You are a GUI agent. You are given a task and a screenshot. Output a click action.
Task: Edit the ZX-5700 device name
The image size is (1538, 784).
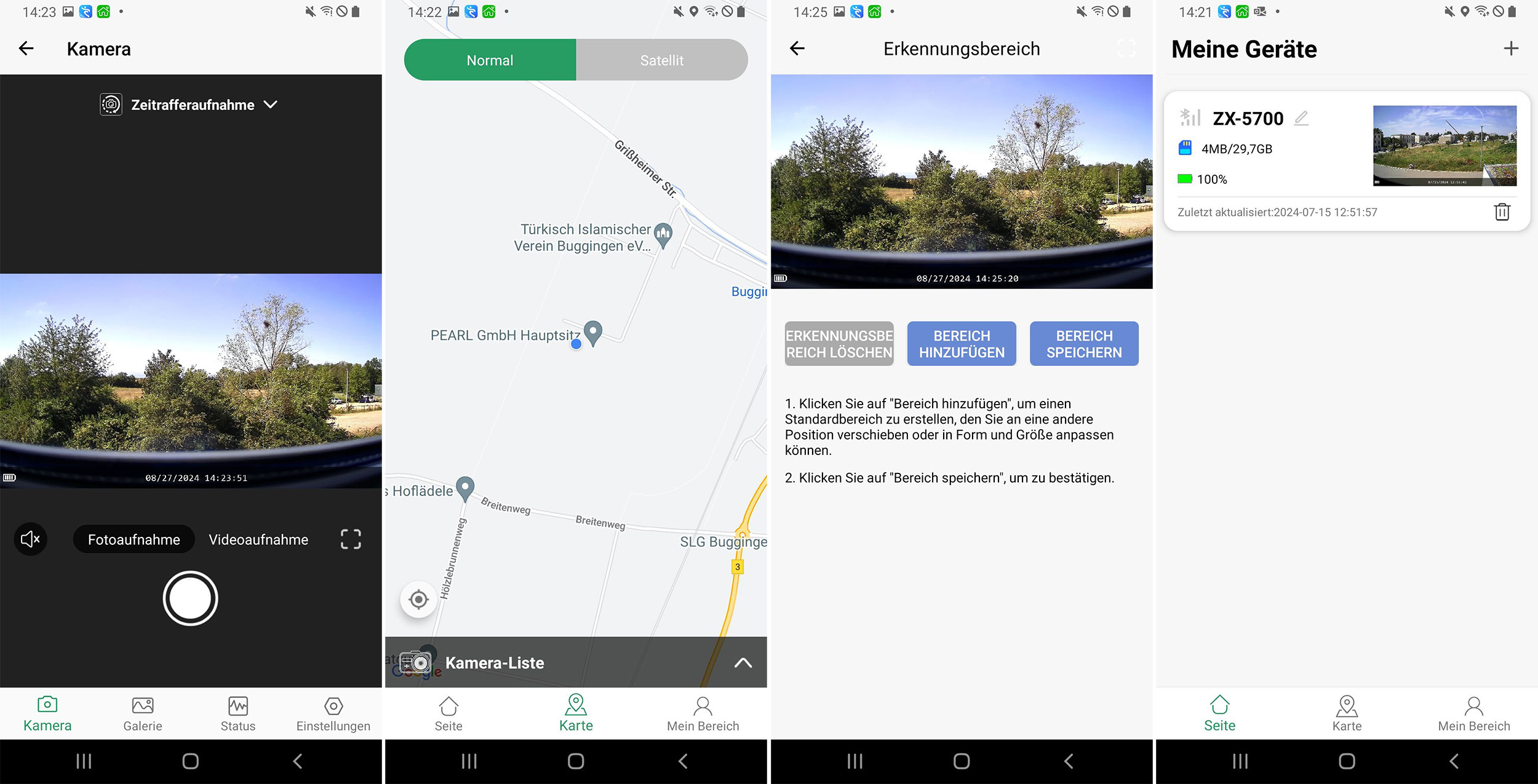[1301, 118]
